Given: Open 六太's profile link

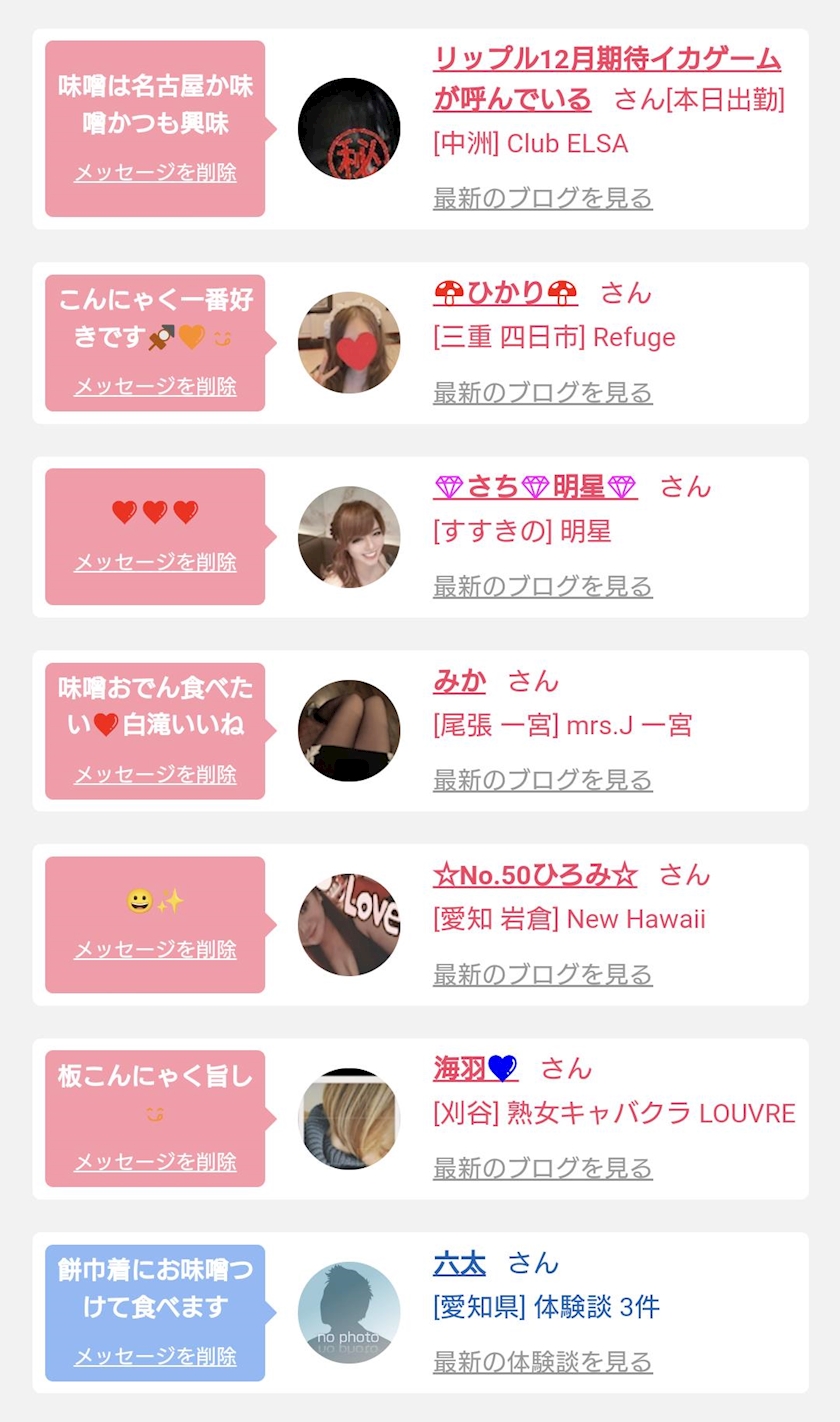Looking at the screenshot, I should click(459, 1263).
